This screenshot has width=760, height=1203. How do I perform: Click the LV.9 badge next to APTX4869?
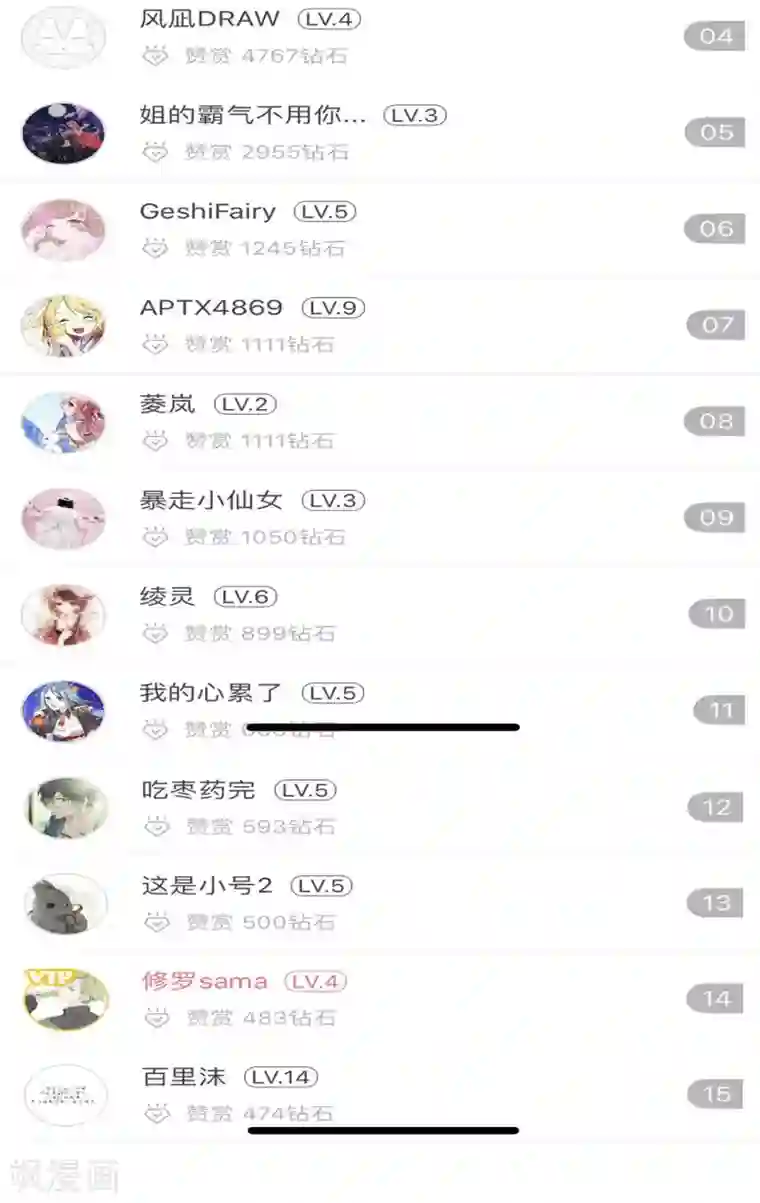coord(330,307)
